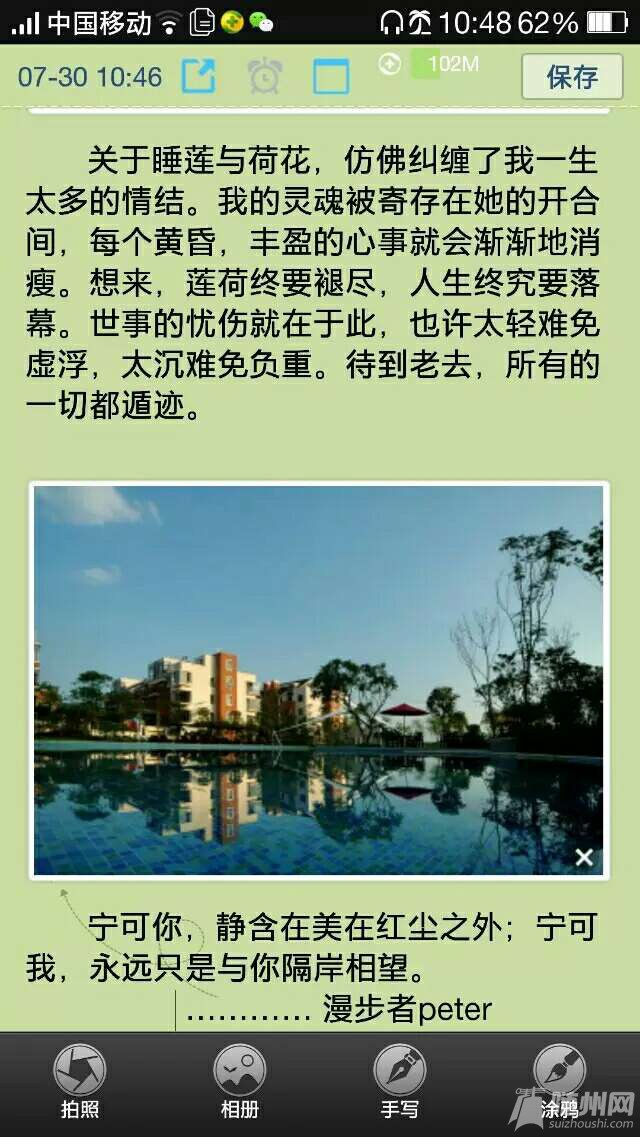The height and width of the screenshot is (1137, 640).
Task: Save the note with 保存
Action: click(572, 77)
